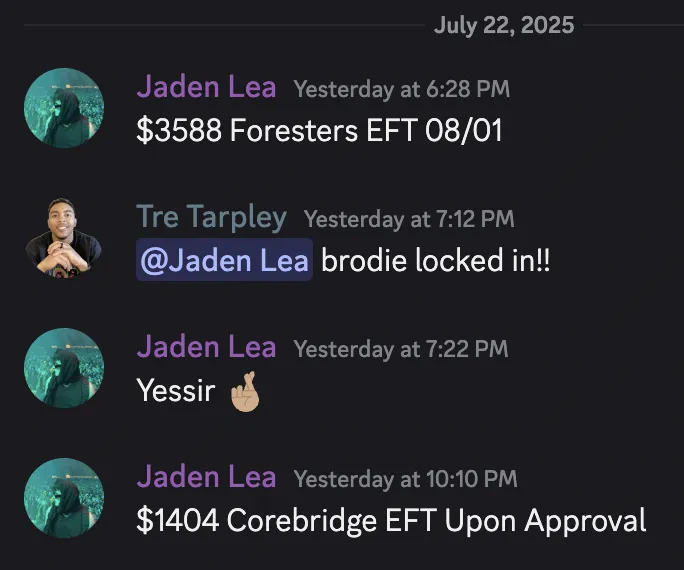Tap the Tre Tarpley username

pos(211,217)
